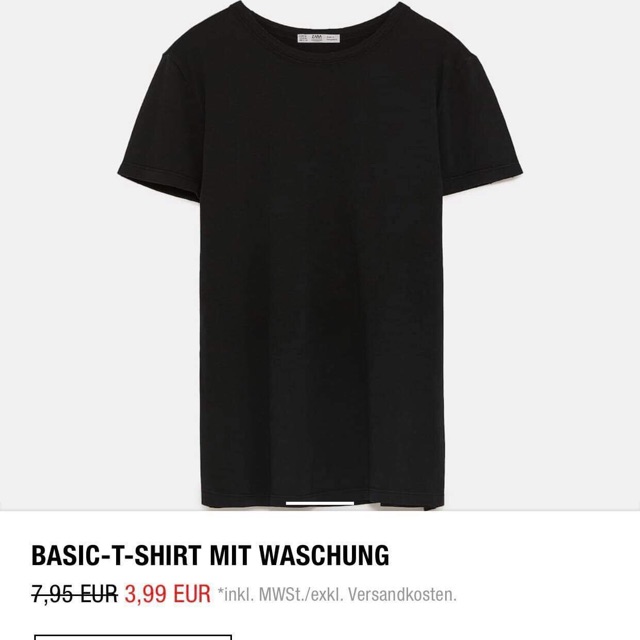Tap the outlined button below the price
The image size is (640, 640).
[133, 635]
